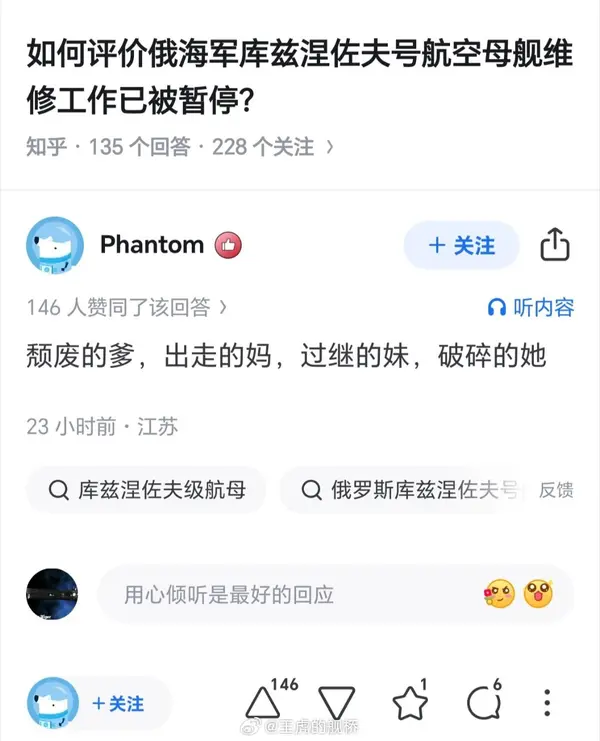The width and height of the screenshot is (600, 741).
Task: Downvote this answer
Action: coord(337,703)
